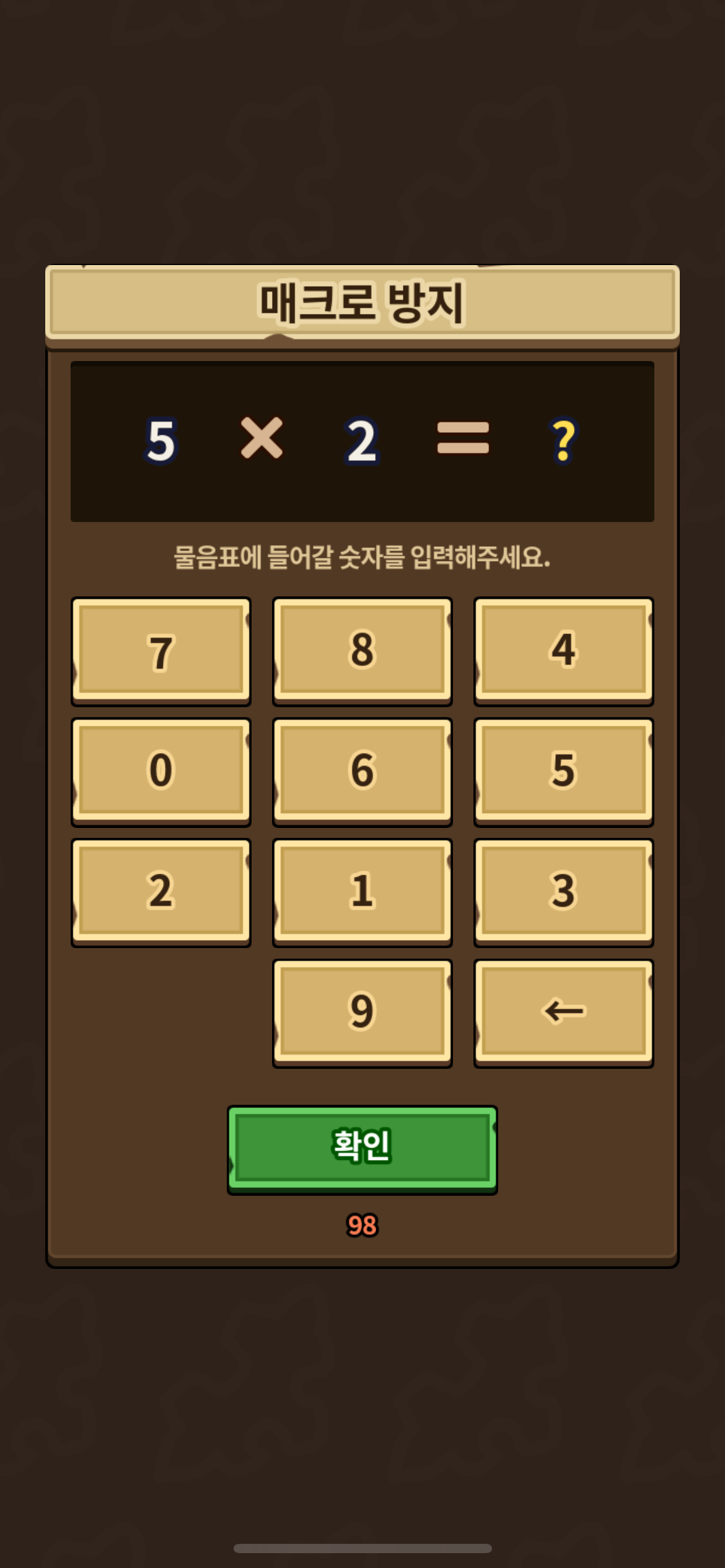725x1568 pixels.
Task: Select the number 4 key
Action: 563,650
